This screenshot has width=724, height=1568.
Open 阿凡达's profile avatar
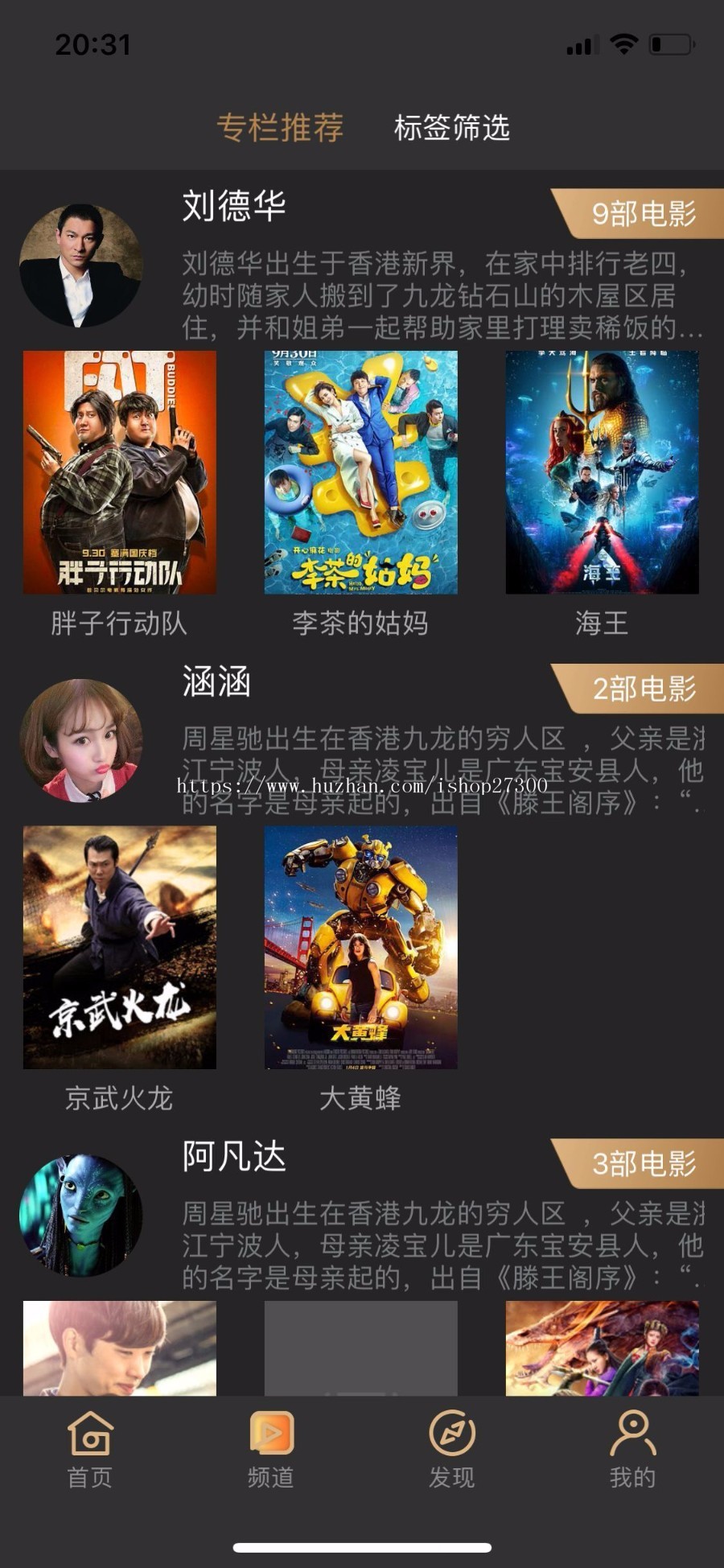pyautogui.click(x=80, y=1215)
